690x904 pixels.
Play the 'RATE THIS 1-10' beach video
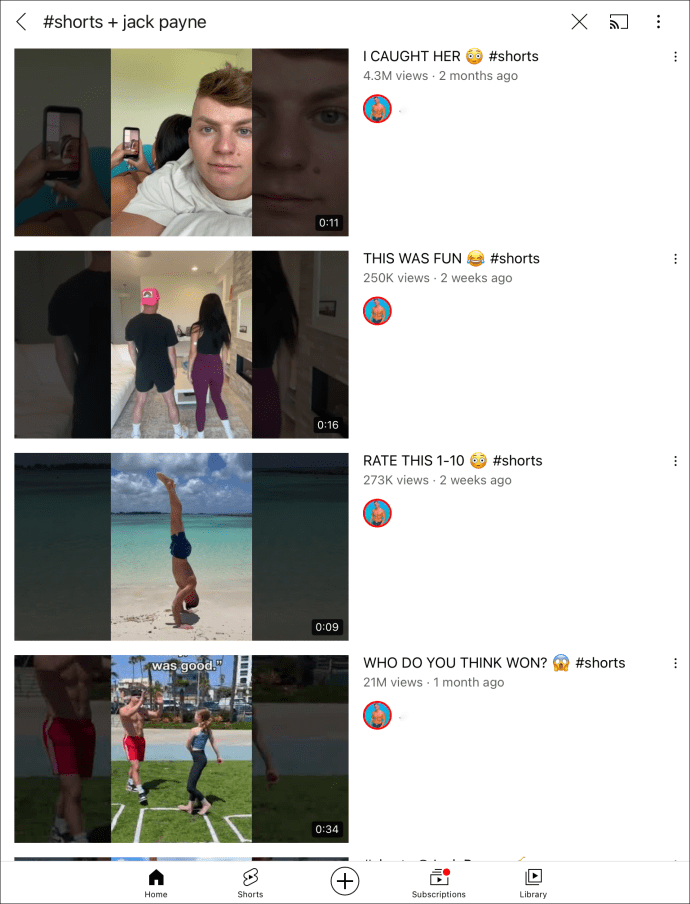click(x=181, y=546)
